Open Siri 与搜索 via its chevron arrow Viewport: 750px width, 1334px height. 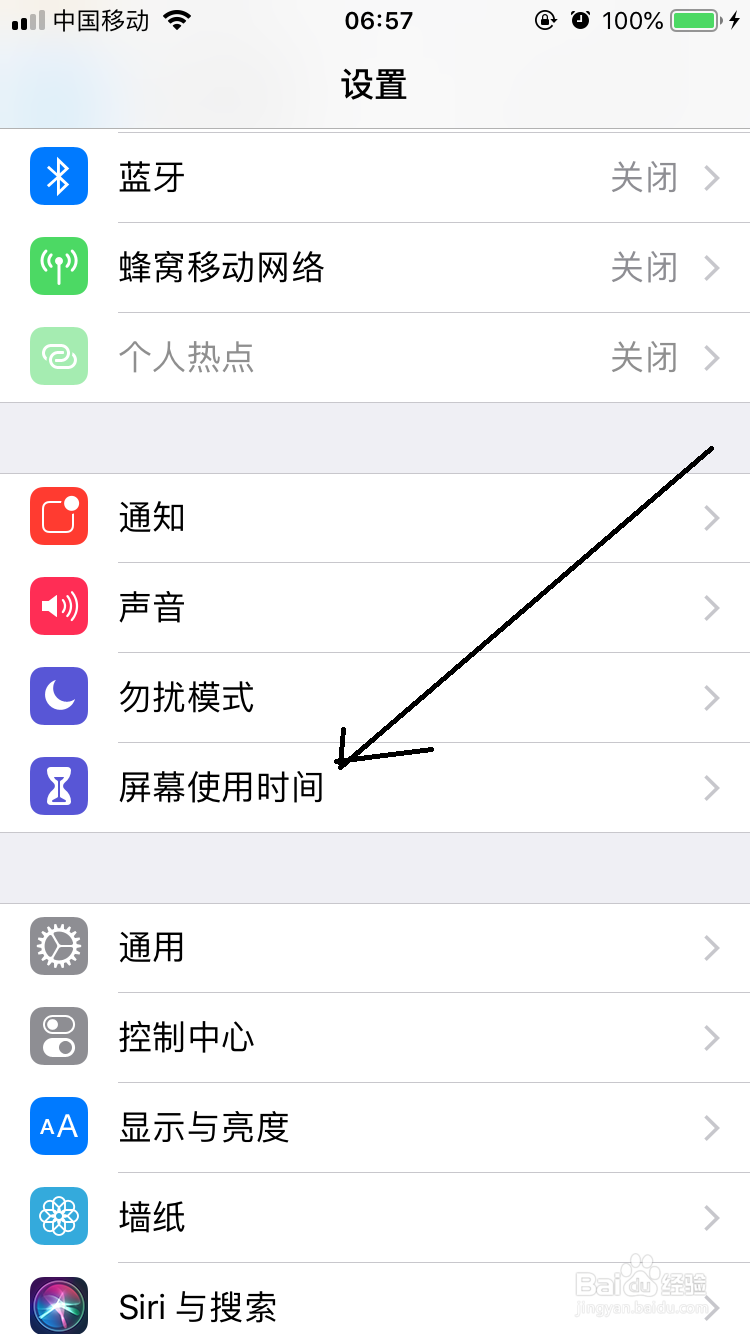click(712, 1305)
